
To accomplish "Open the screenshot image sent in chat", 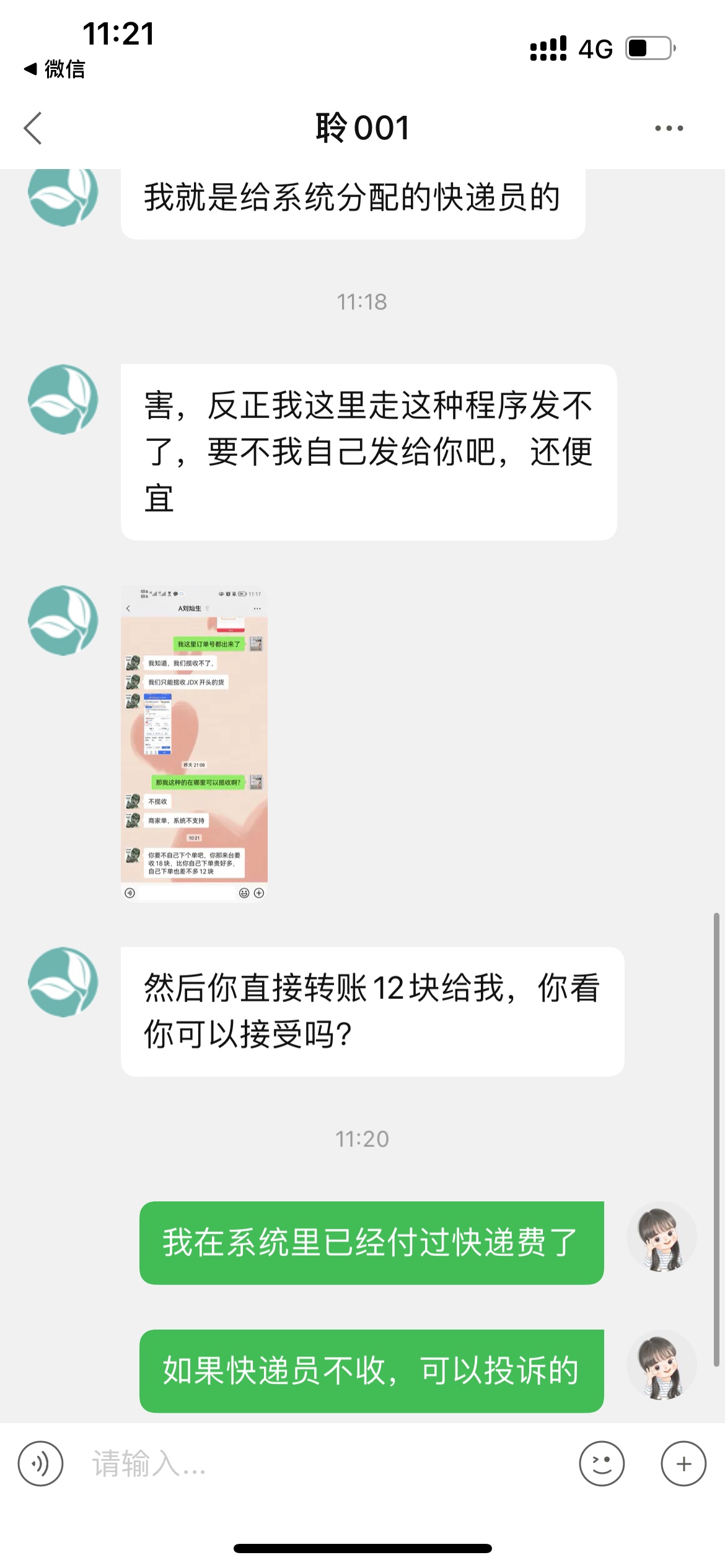I will coord(194,743).
